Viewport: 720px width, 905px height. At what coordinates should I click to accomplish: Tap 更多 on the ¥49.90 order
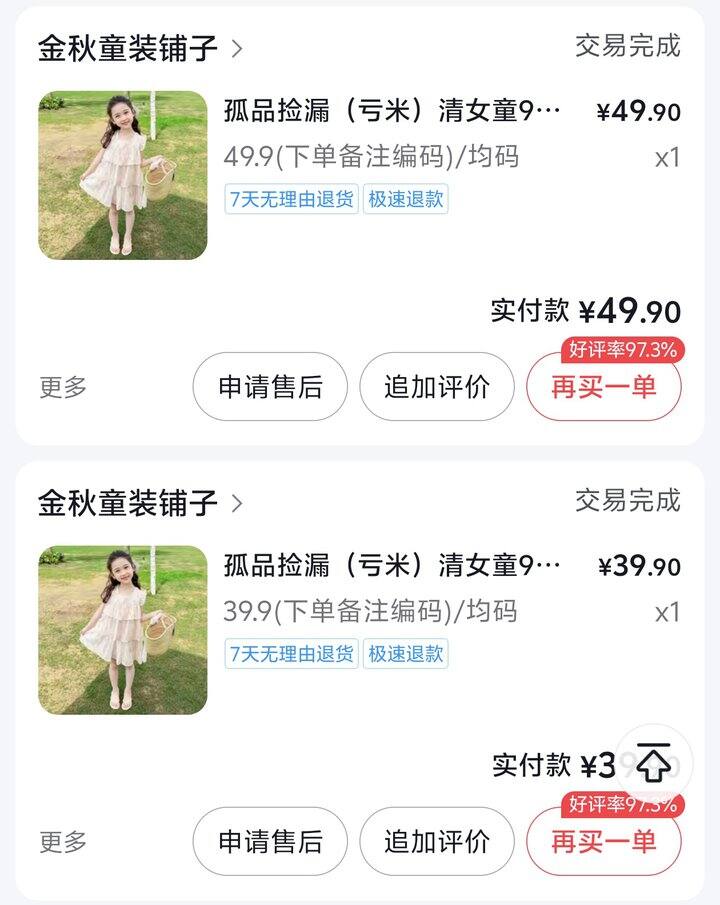click(x=63, y=387)
